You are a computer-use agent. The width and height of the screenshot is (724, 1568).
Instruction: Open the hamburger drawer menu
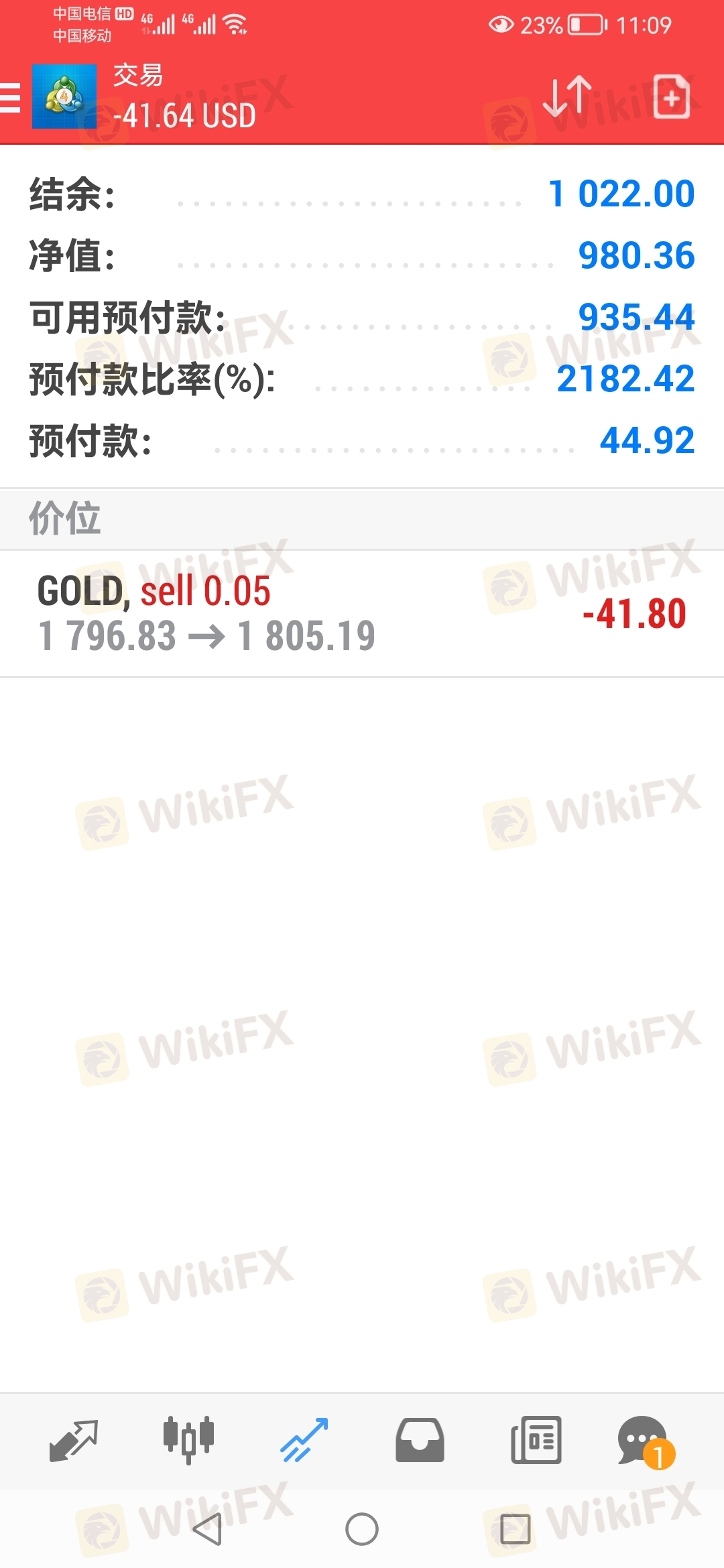(x=9, y=97)
